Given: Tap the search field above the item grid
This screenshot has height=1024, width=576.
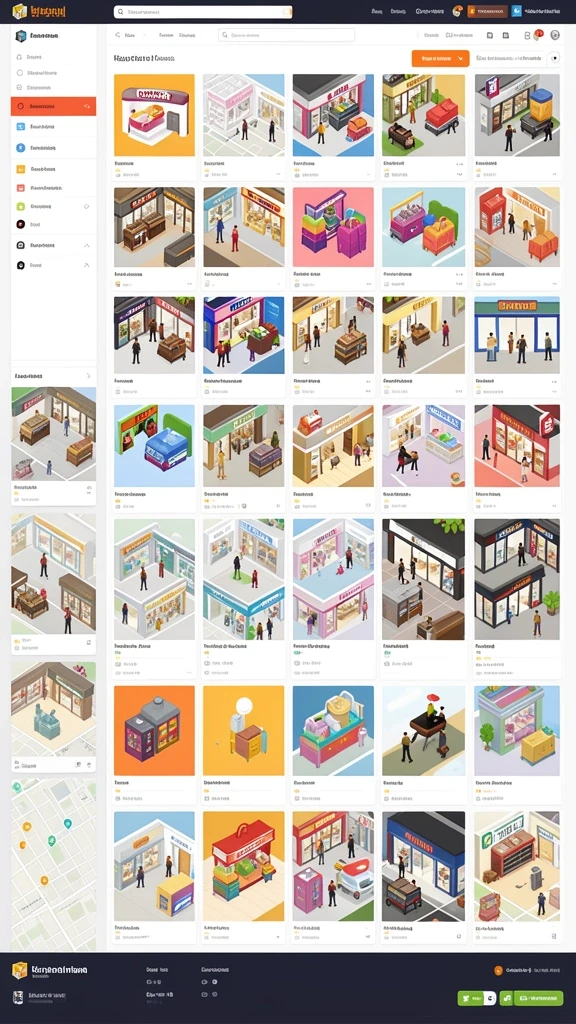Looking at the screenshot, I should pos(286,35).
